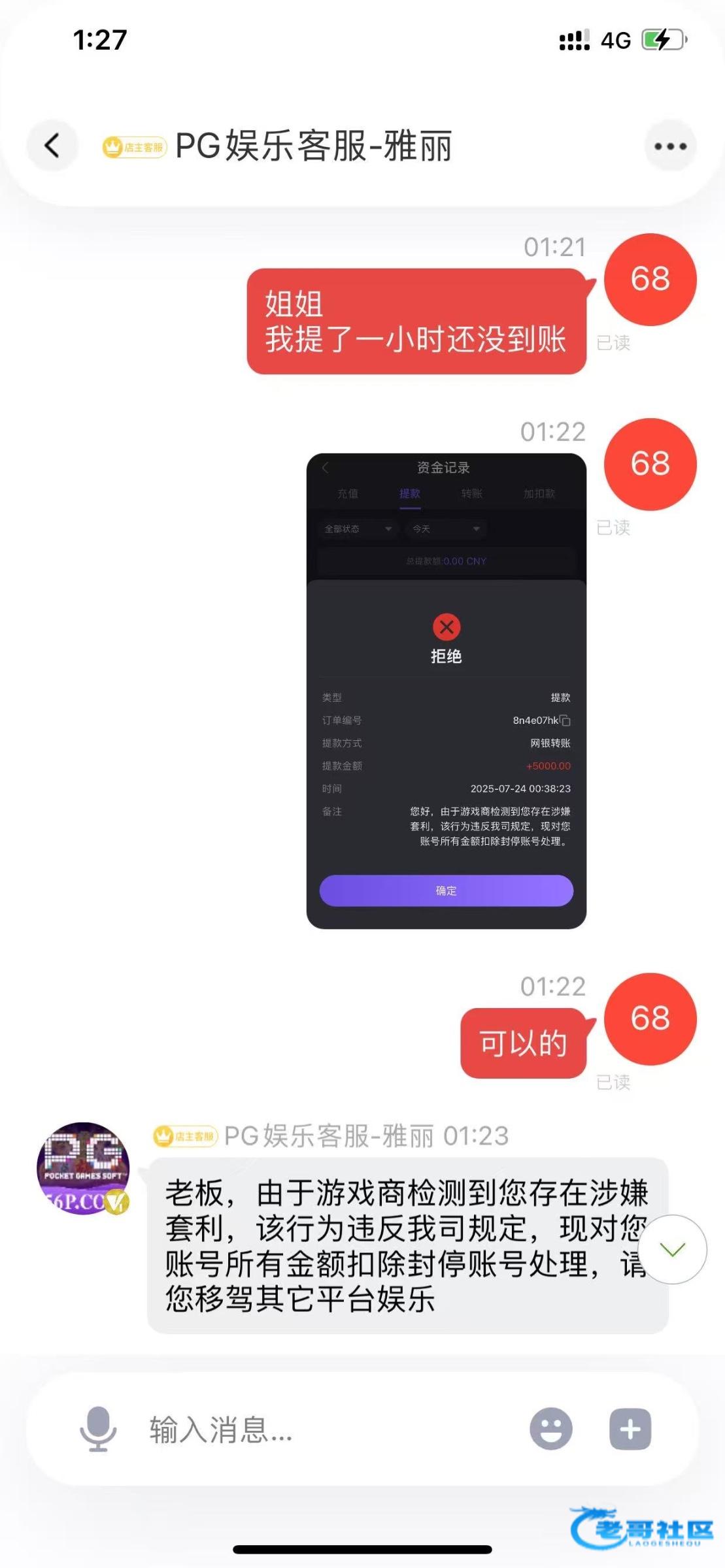
Task: Jump to latest message with down arrow
Action: point(672,1249)
